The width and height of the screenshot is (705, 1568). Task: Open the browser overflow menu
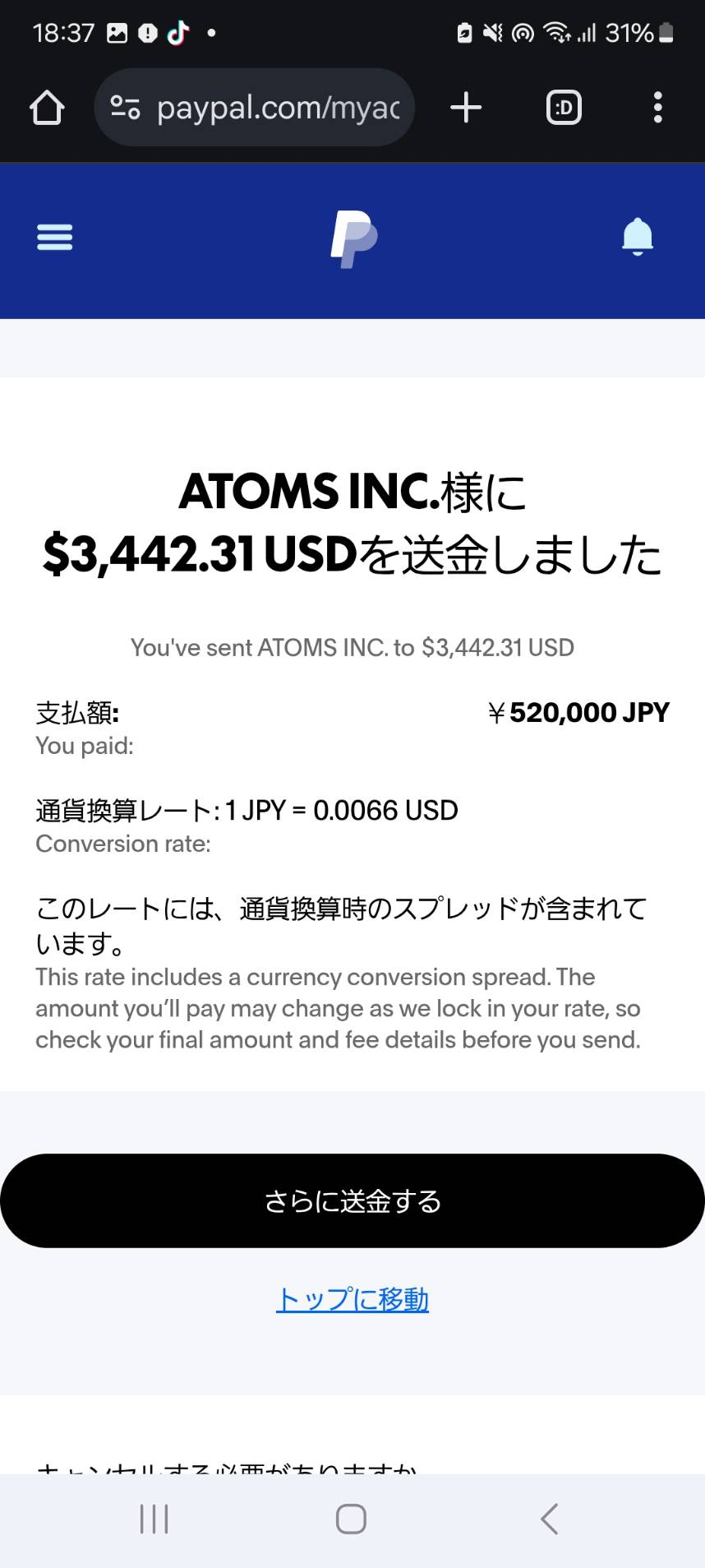(657, 108)
